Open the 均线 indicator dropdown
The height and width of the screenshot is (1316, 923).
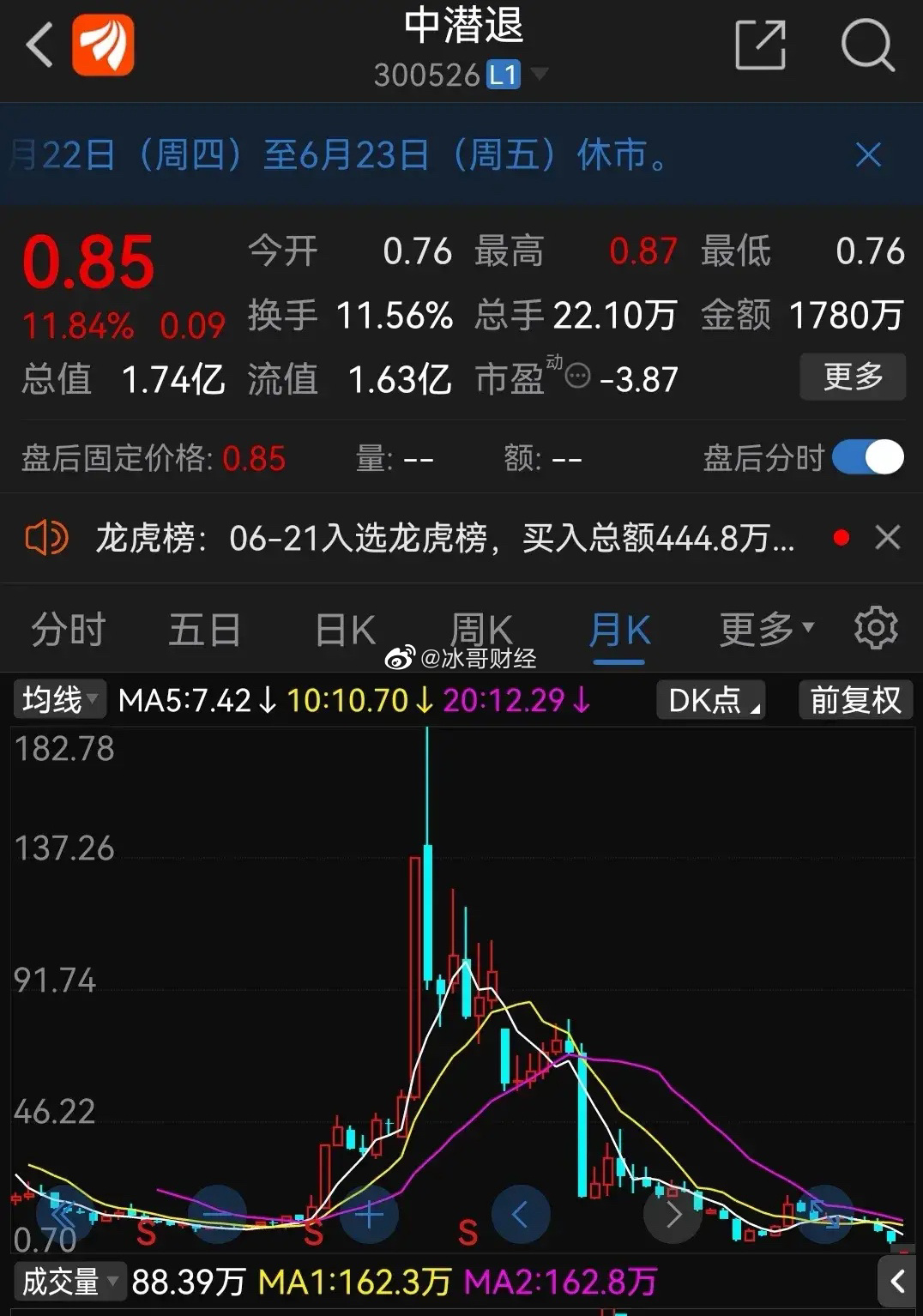click(x=59, y=700)
